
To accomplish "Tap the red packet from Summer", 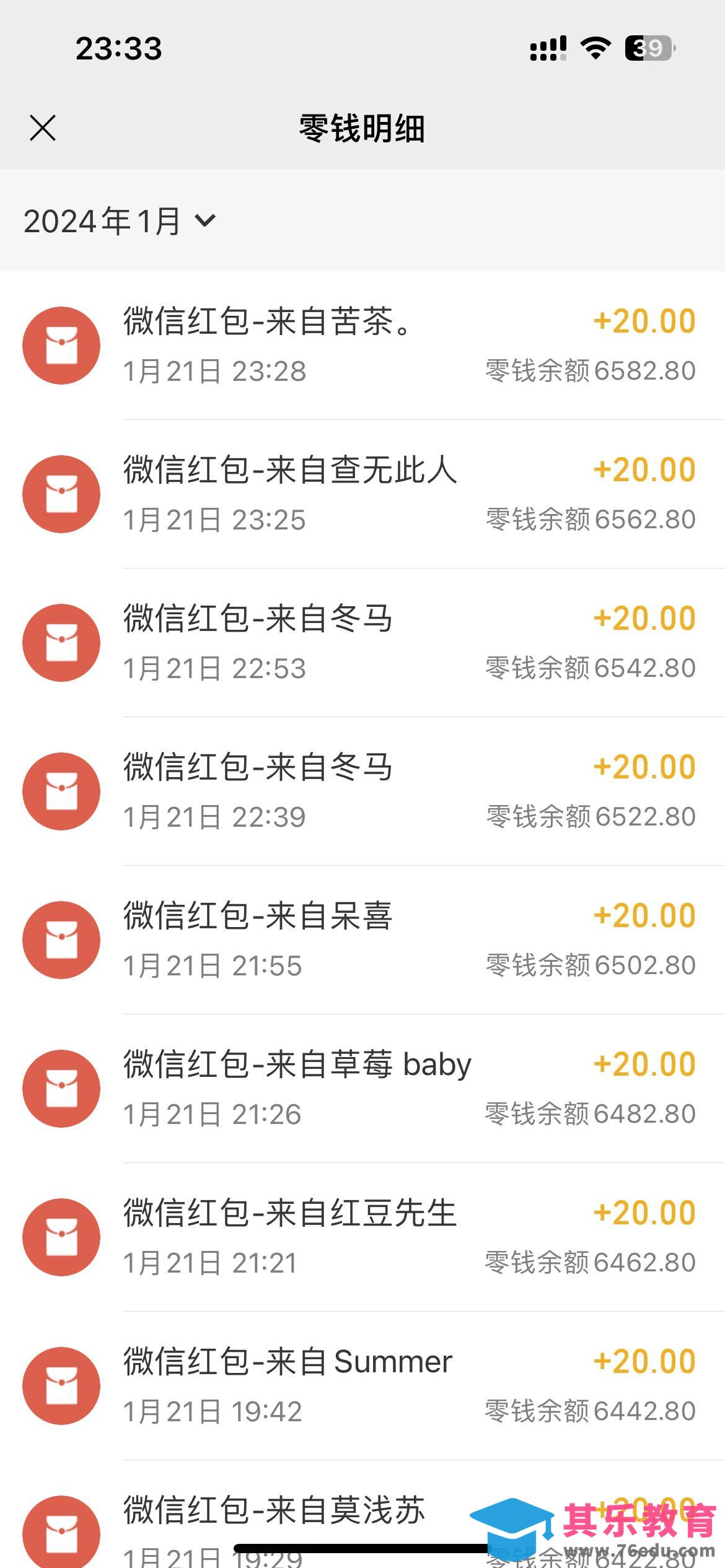I will [x=362, y=1386].
